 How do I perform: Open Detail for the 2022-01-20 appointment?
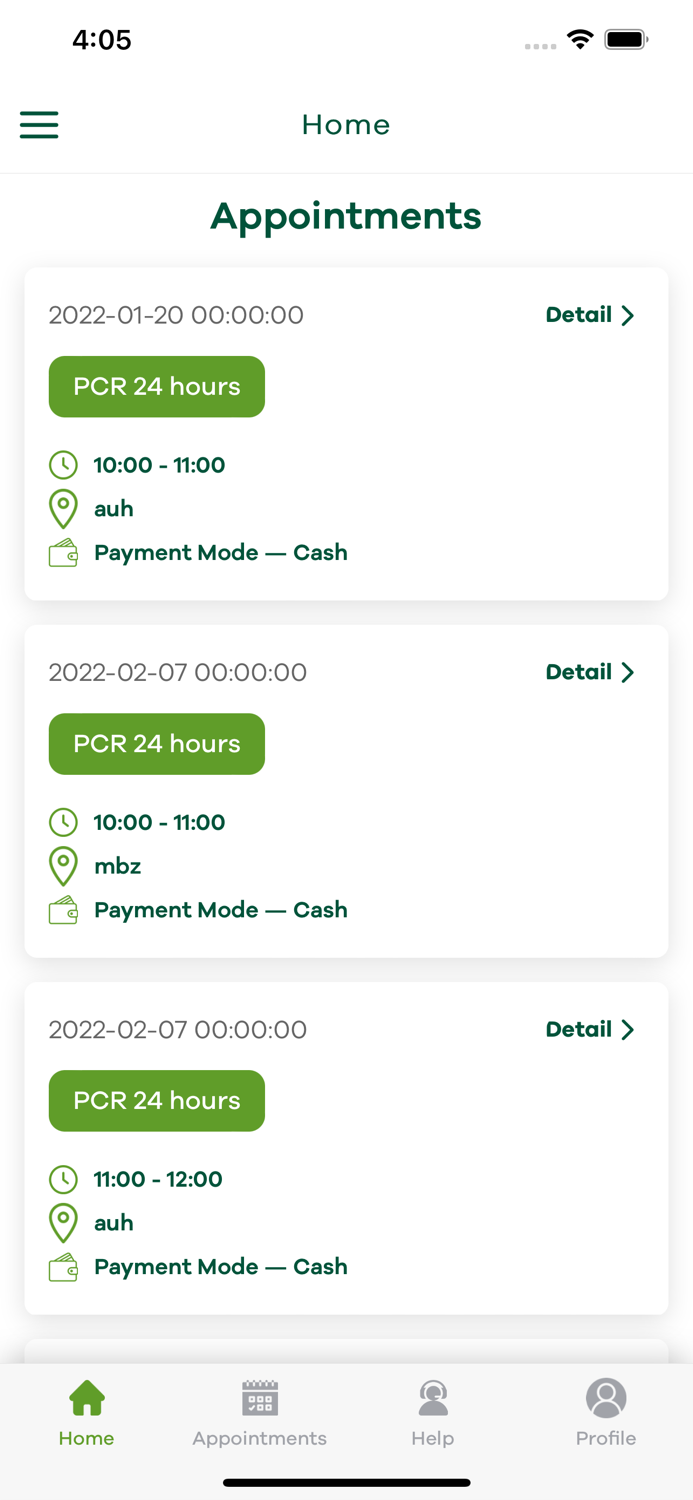pos(589,315)
